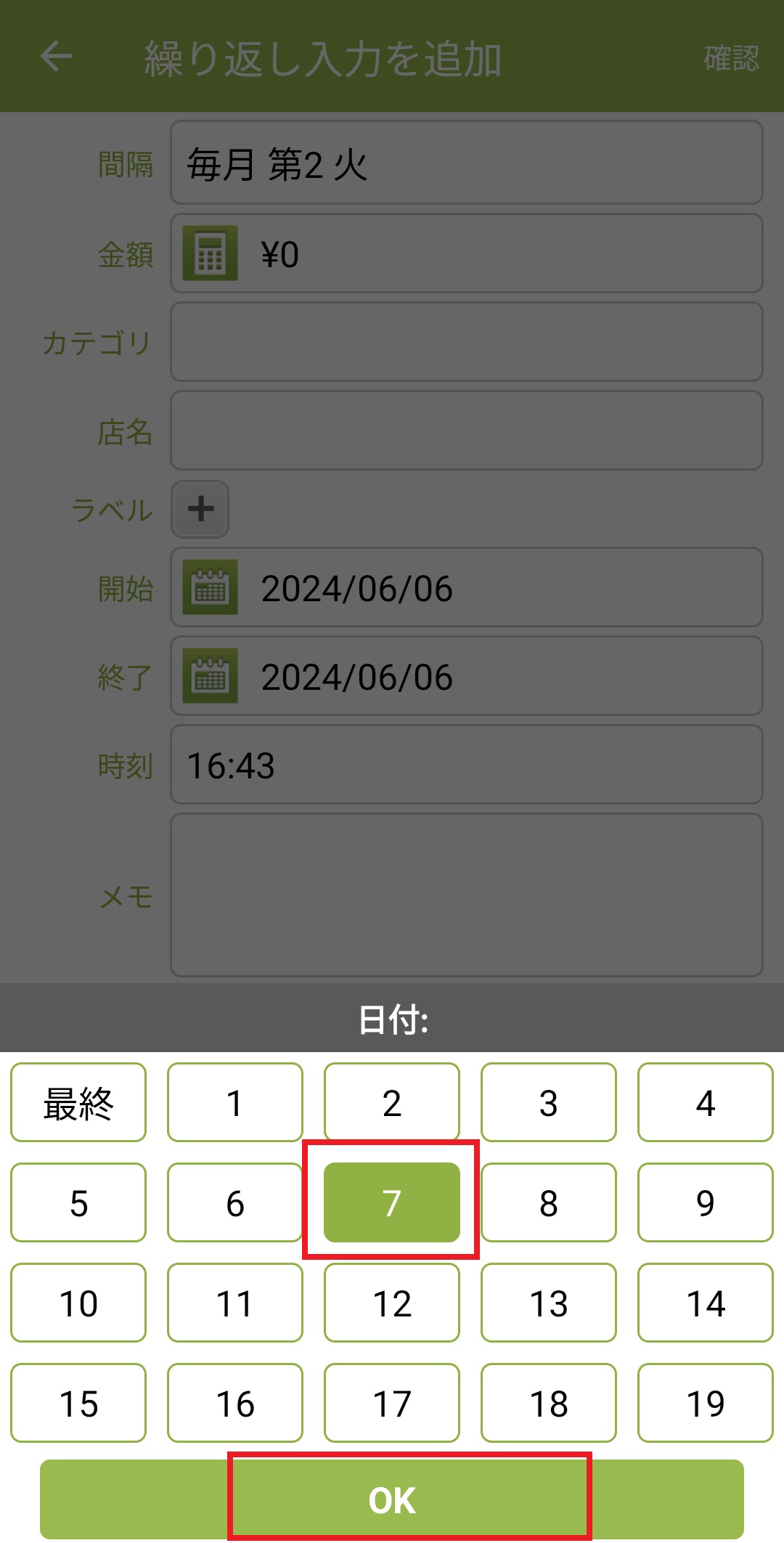Choose 最終 (last day) option

(78, 1103)
